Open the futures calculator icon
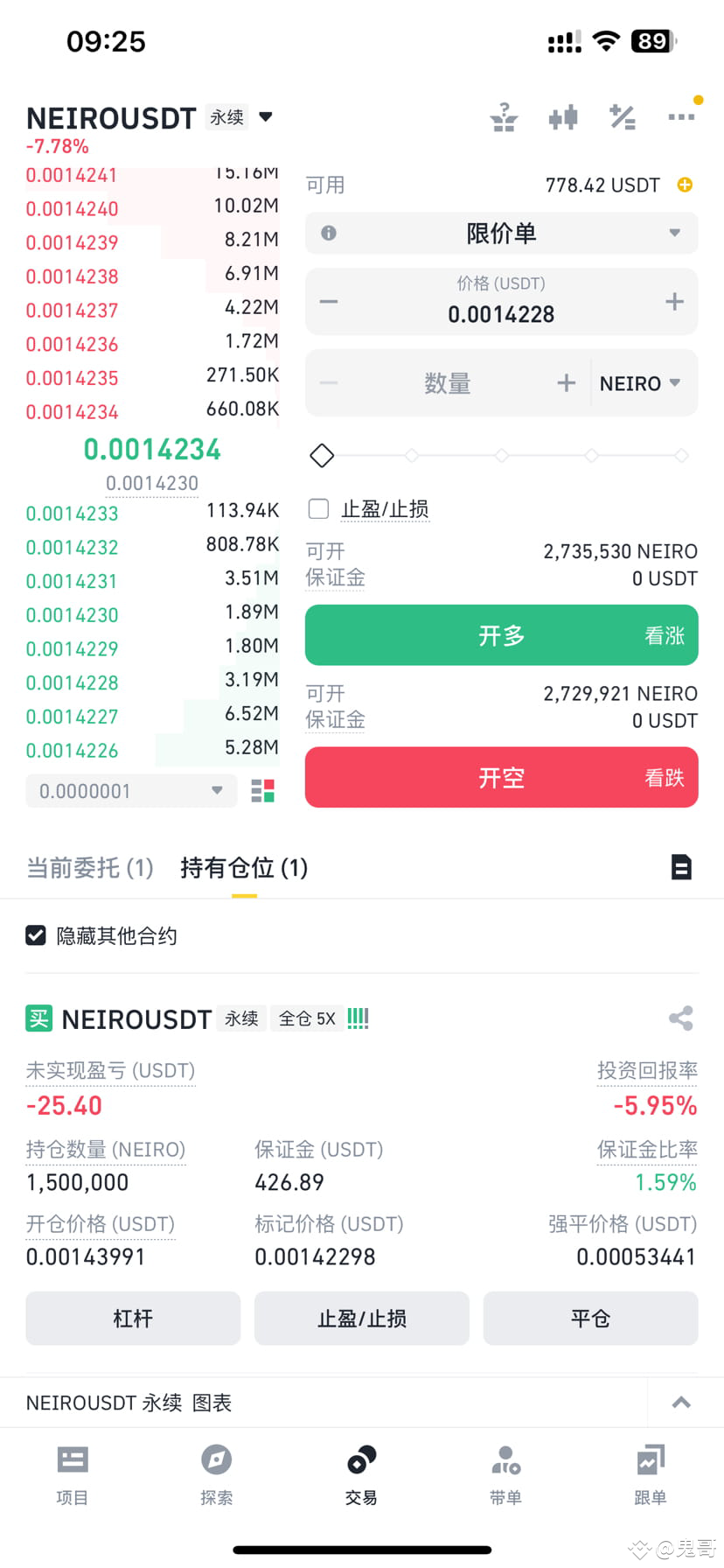Viewport: 724px width, 1568px height. click(x=623, y=118)
